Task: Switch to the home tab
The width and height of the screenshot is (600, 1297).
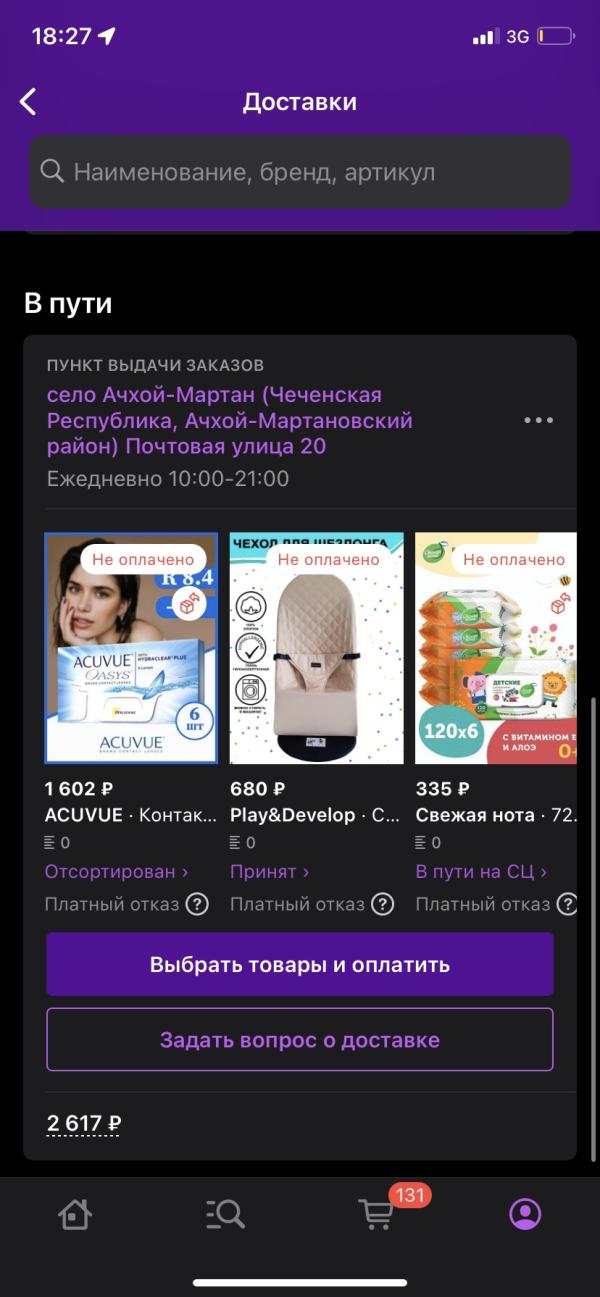Action: pos(75,1214)
